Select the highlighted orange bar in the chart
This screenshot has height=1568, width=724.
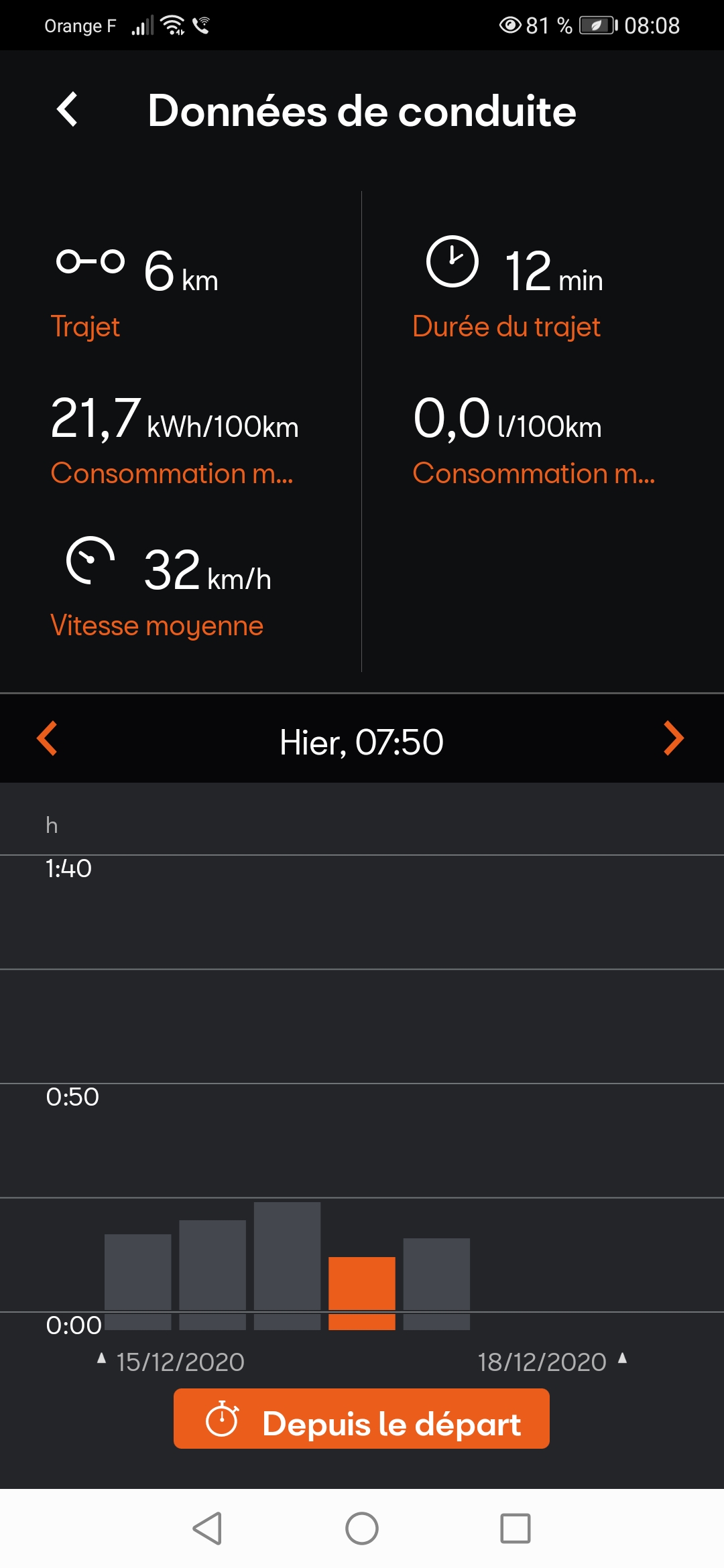click(362, 1293)
